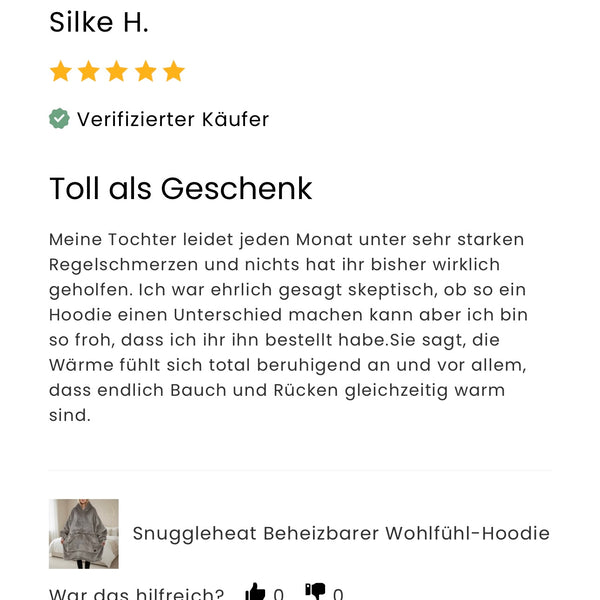Open Snuggleheat Beheizbarer Wohlfühl-Hoodie product link

coord(341,533)
